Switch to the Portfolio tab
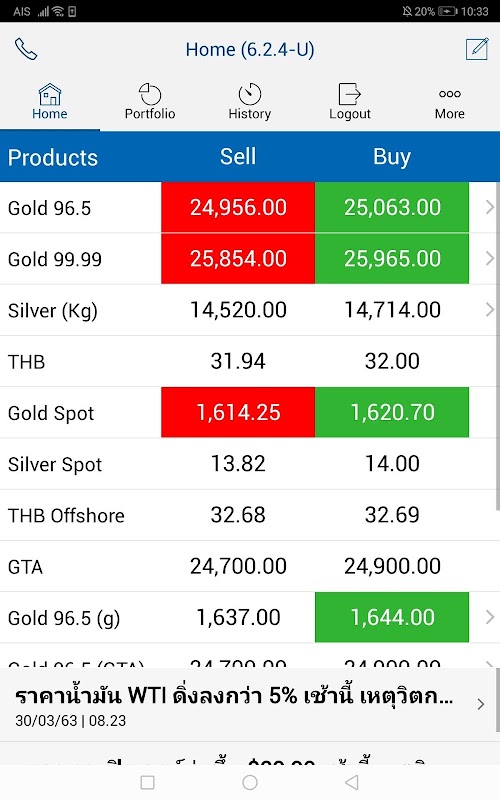 tap(150, 102)
